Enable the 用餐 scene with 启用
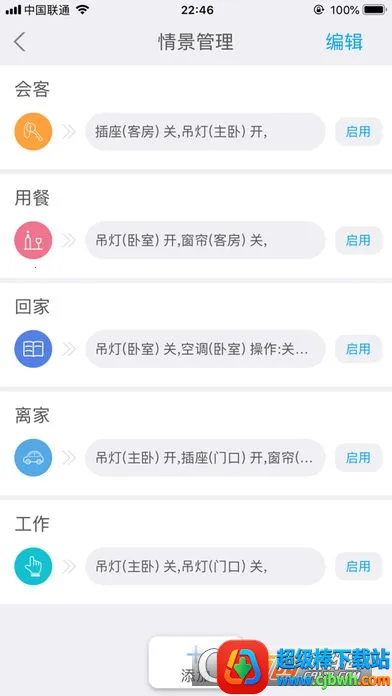 click(x=358, y=240)
